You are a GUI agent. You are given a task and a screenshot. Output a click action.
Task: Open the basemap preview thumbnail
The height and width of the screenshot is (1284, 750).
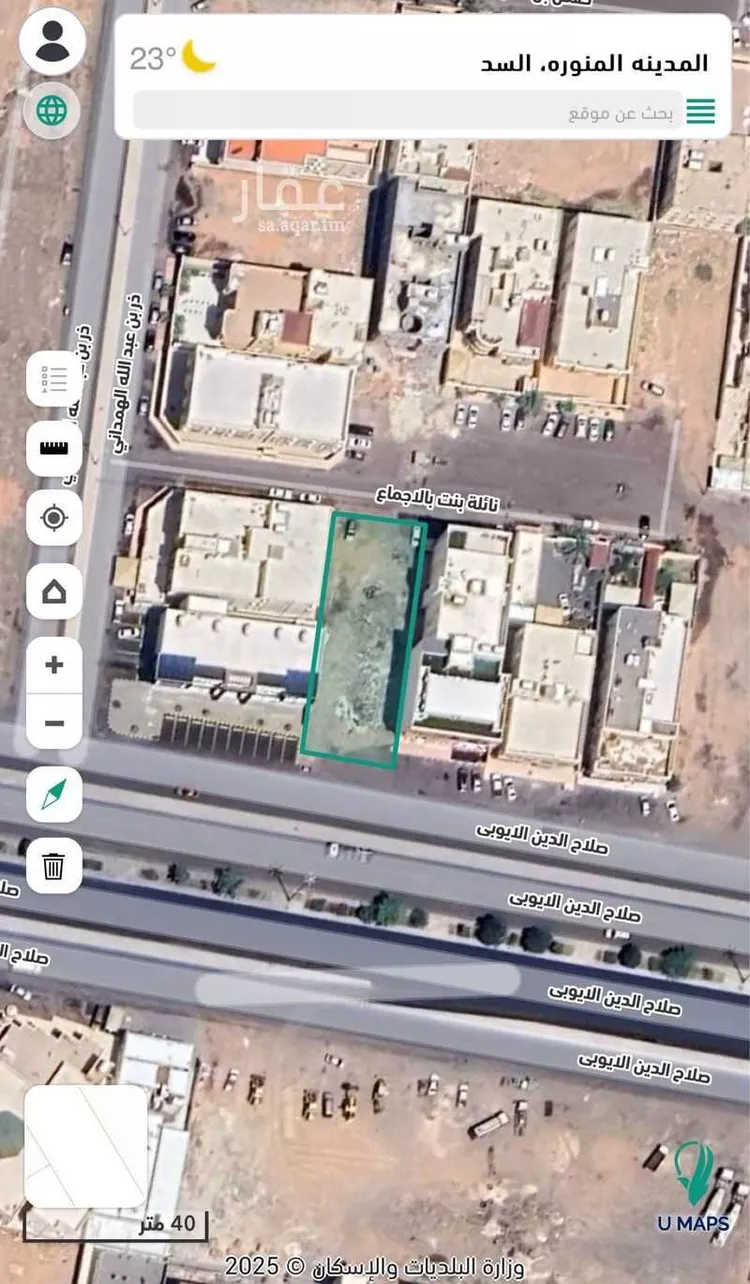[x=86, y=1146]
